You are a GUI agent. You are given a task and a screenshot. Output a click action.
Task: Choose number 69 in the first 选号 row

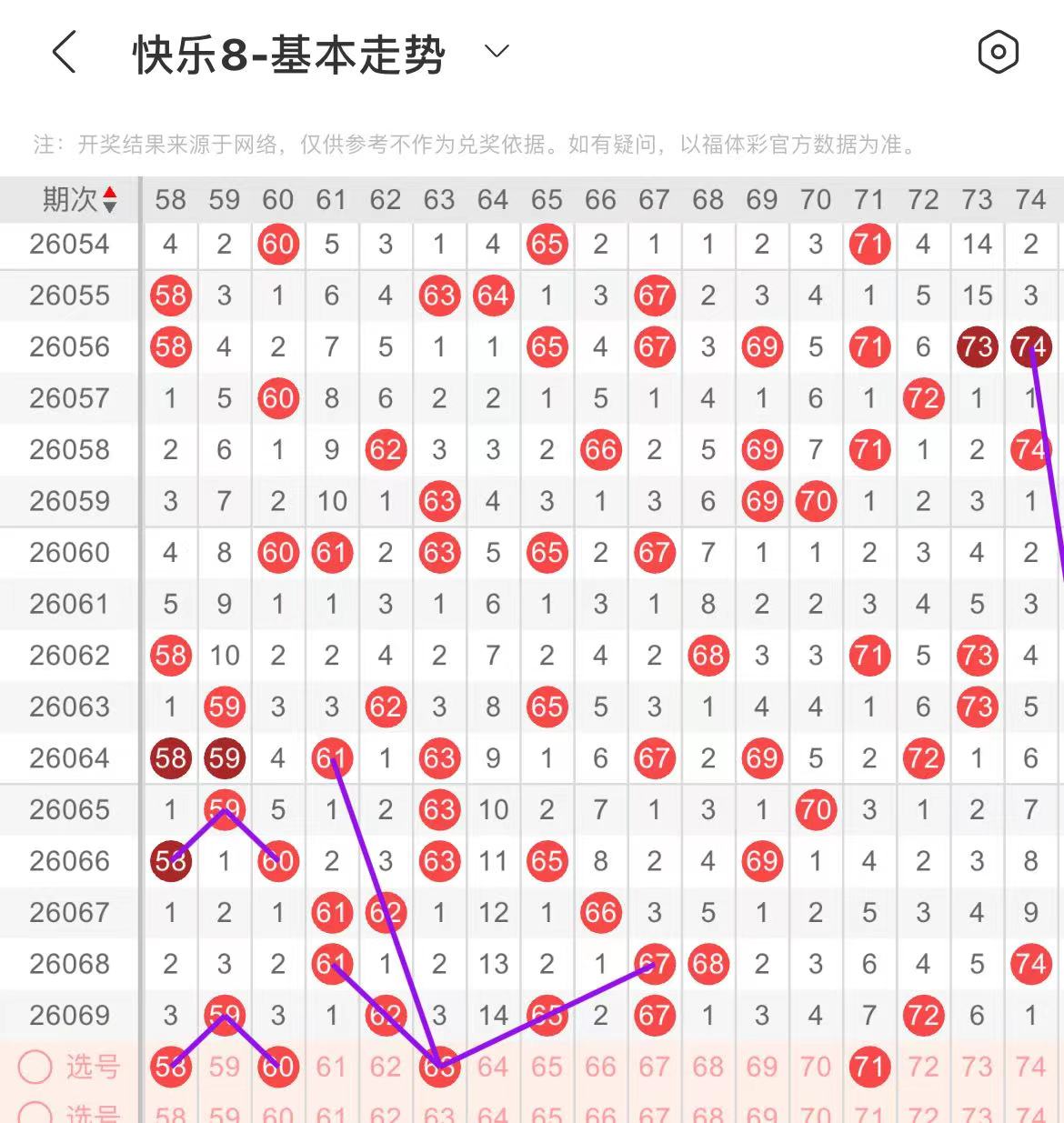[x=762, y=1067]
